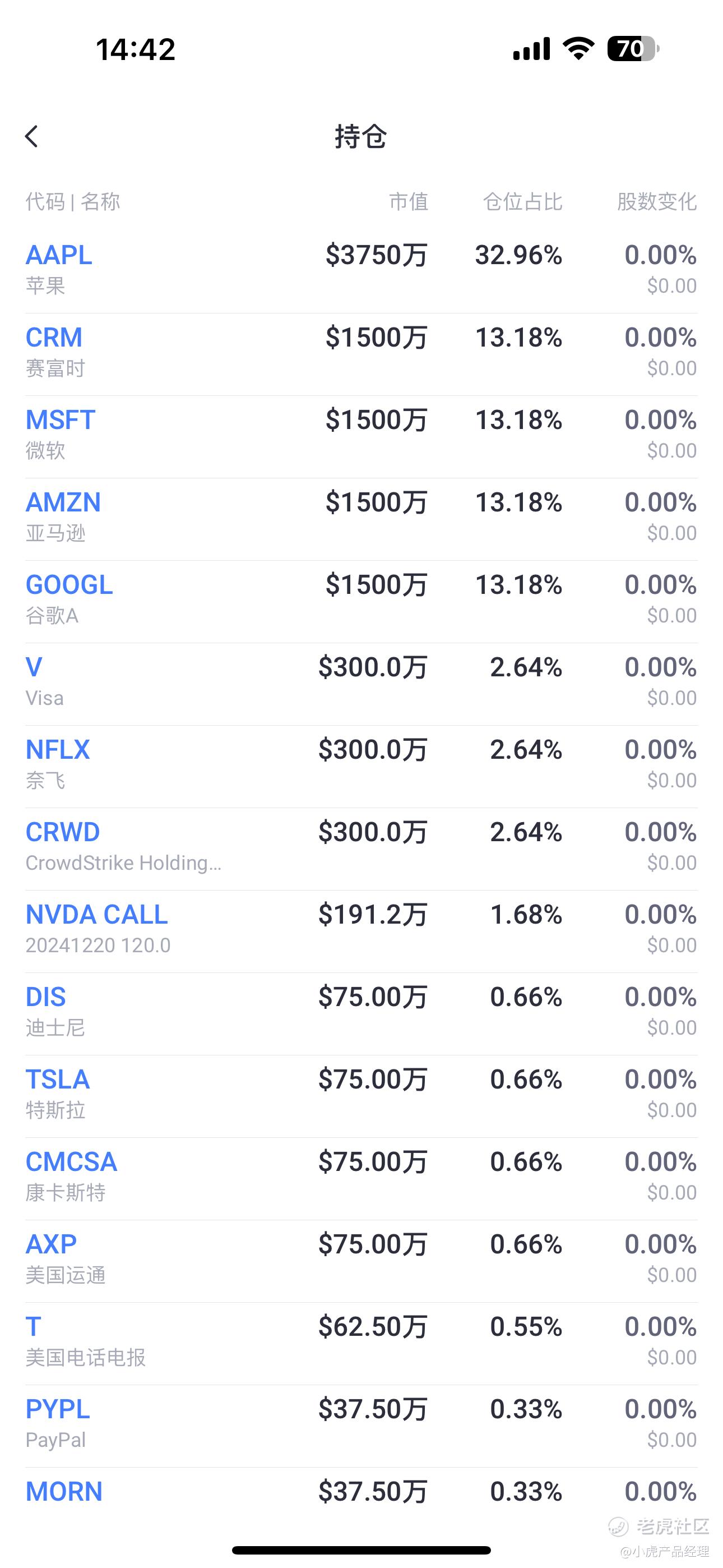View the MSFT 微软 position
This screenshot has width=723, height=1568.
(361, 437)
